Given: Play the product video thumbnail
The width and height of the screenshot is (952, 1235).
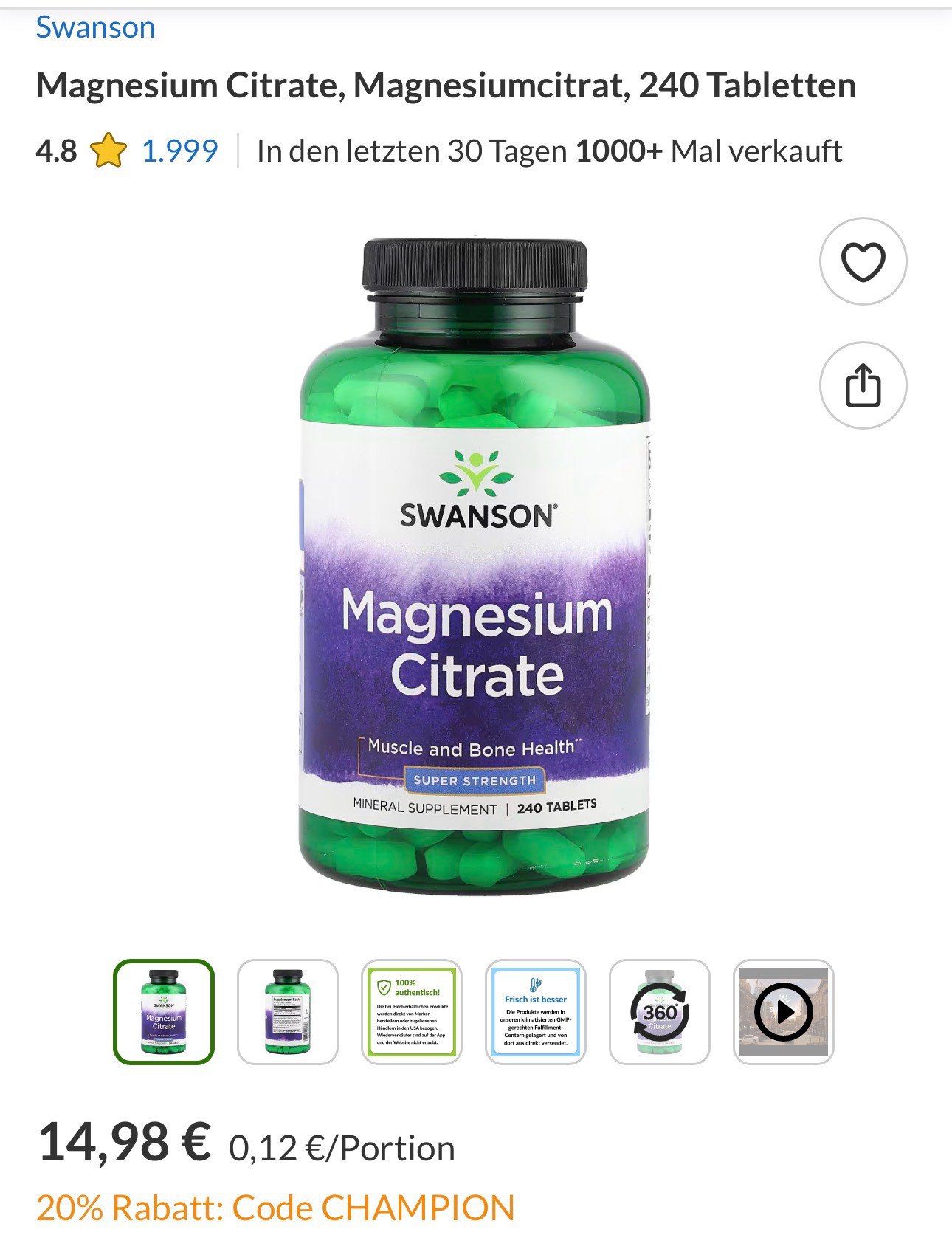Looking at the screenshot, I should [x=784, y=1011].
